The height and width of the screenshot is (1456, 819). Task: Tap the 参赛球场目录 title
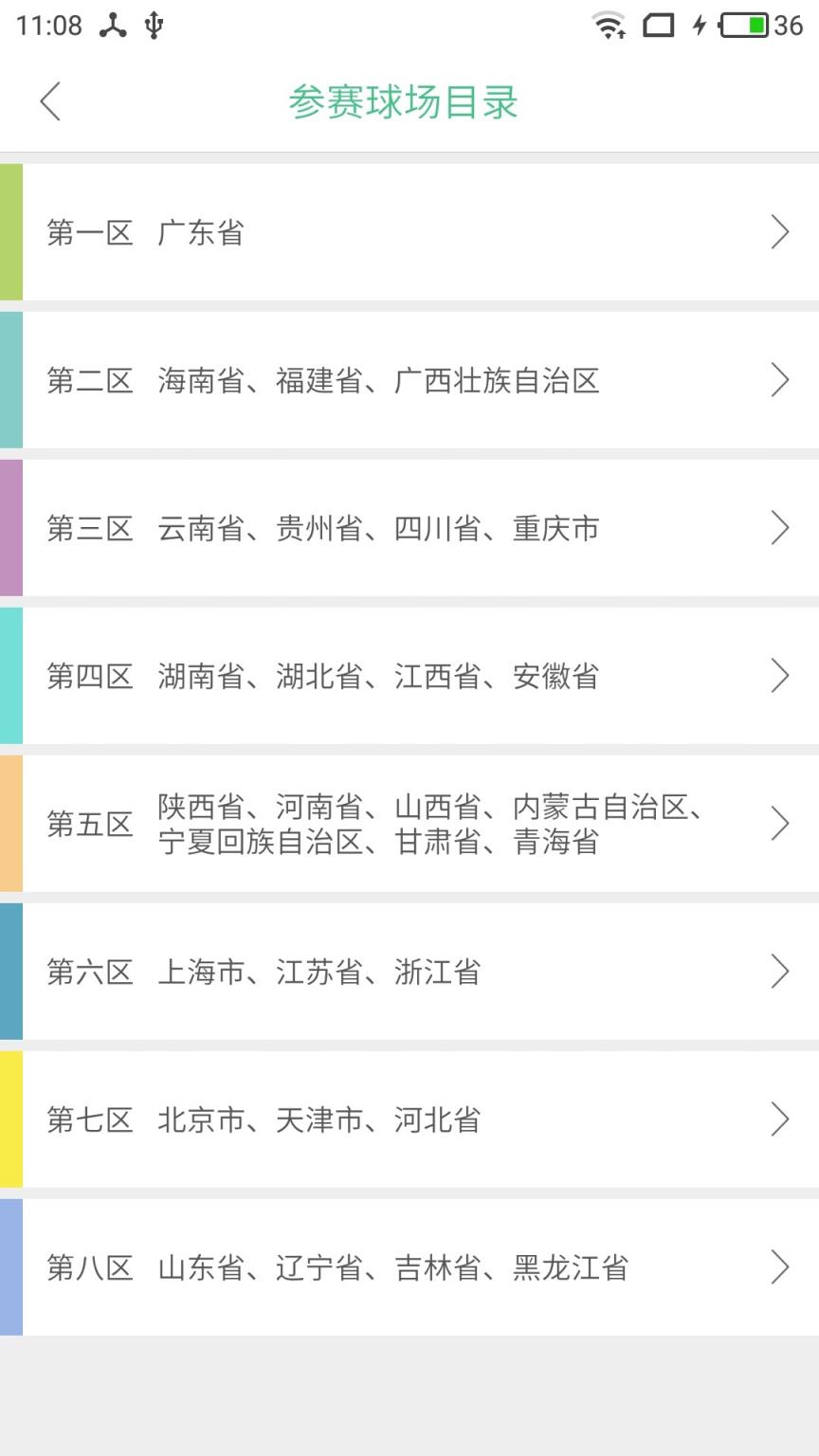[405, 101]
